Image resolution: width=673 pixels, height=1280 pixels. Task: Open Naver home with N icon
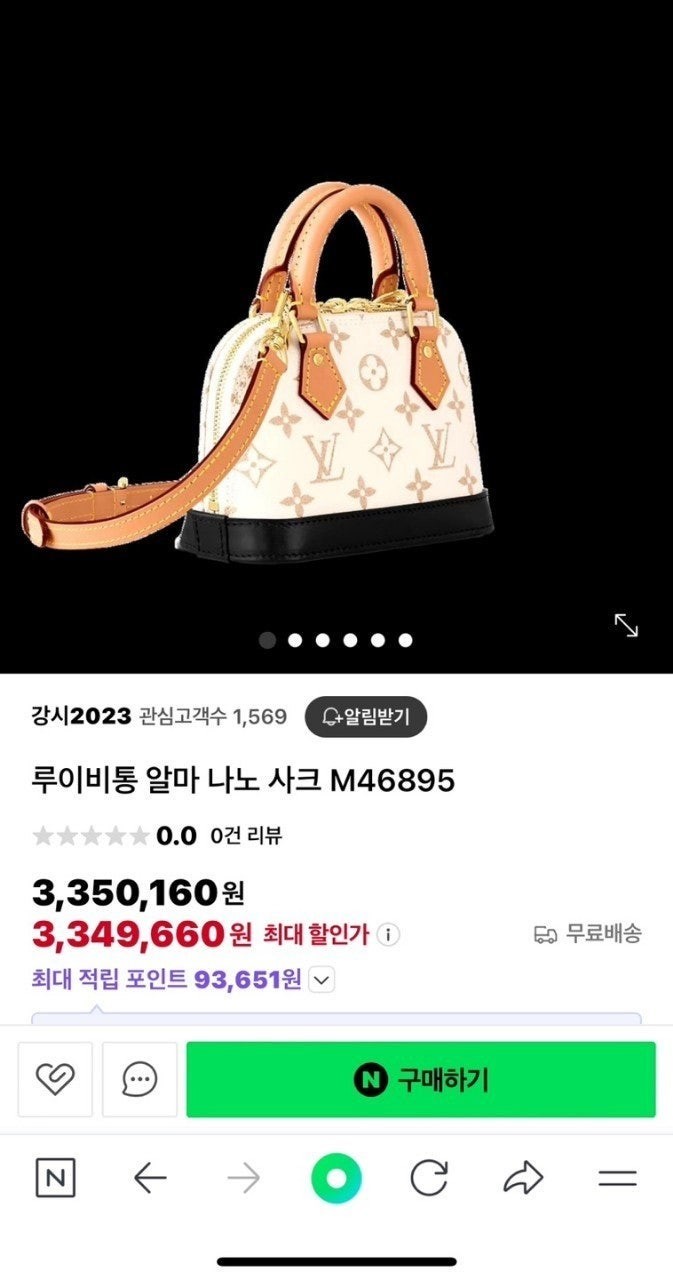coord(55,1179)
